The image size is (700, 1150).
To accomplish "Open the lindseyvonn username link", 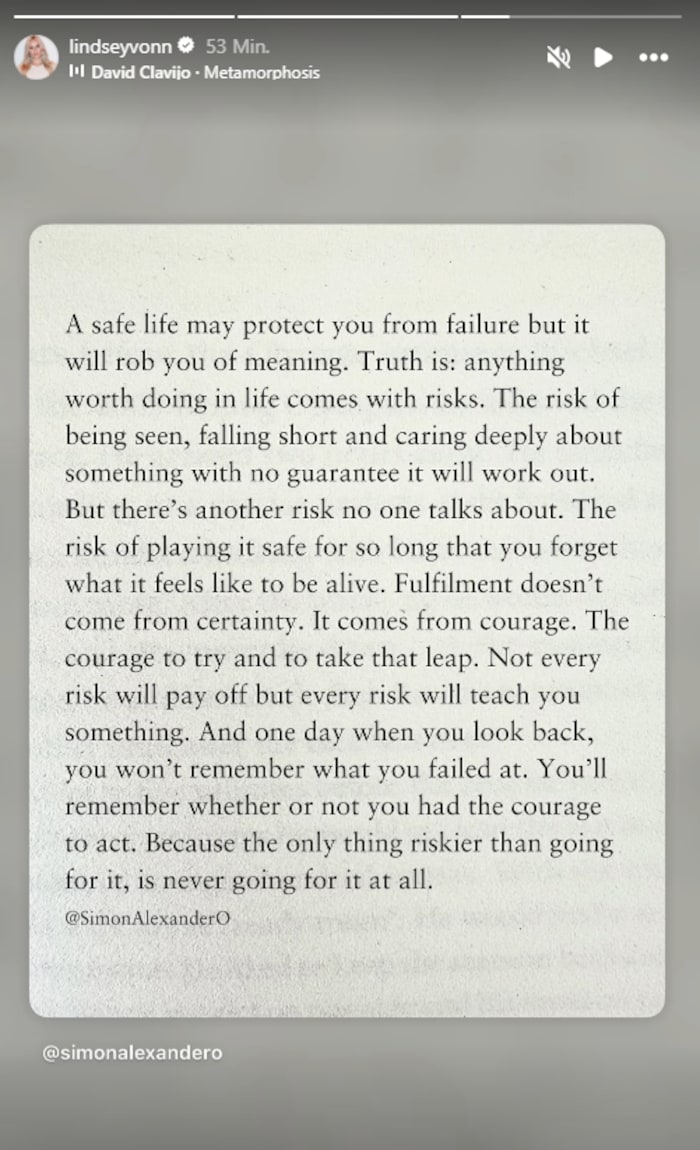I will (119, 46).
